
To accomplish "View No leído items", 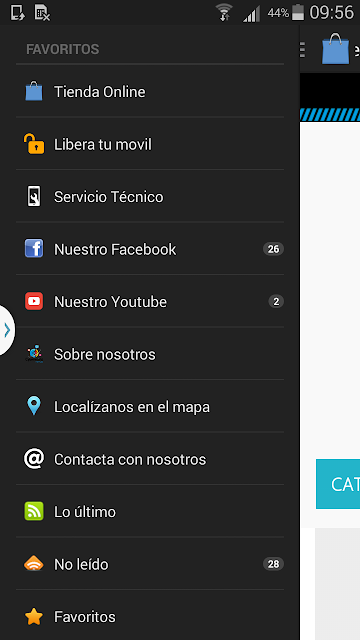I will 150,564.
